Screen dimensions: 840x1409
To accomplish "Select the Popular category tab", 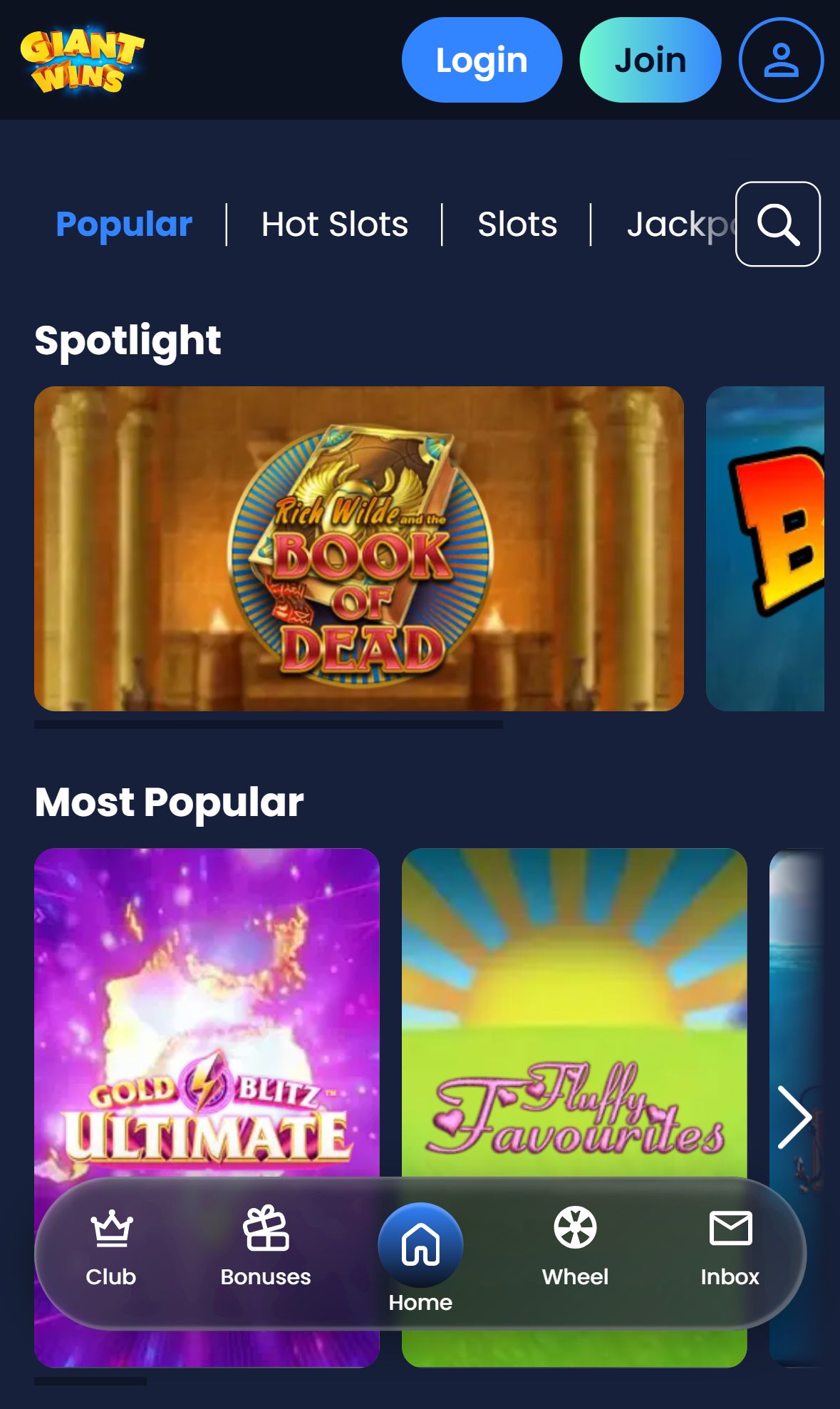I will (x=124, y=224).
